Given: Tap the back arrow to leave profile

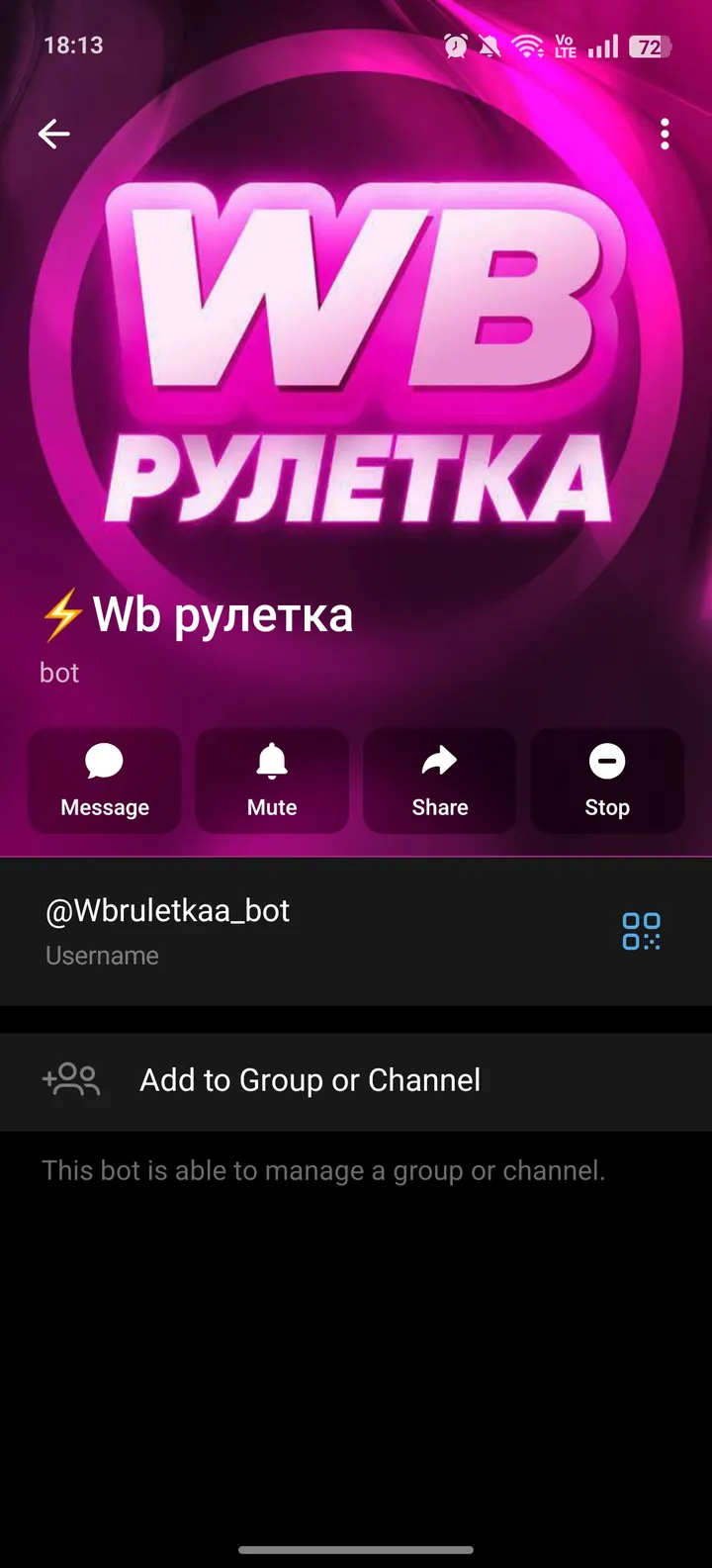Looking at the screenshot, I should [x=53, y=134].
